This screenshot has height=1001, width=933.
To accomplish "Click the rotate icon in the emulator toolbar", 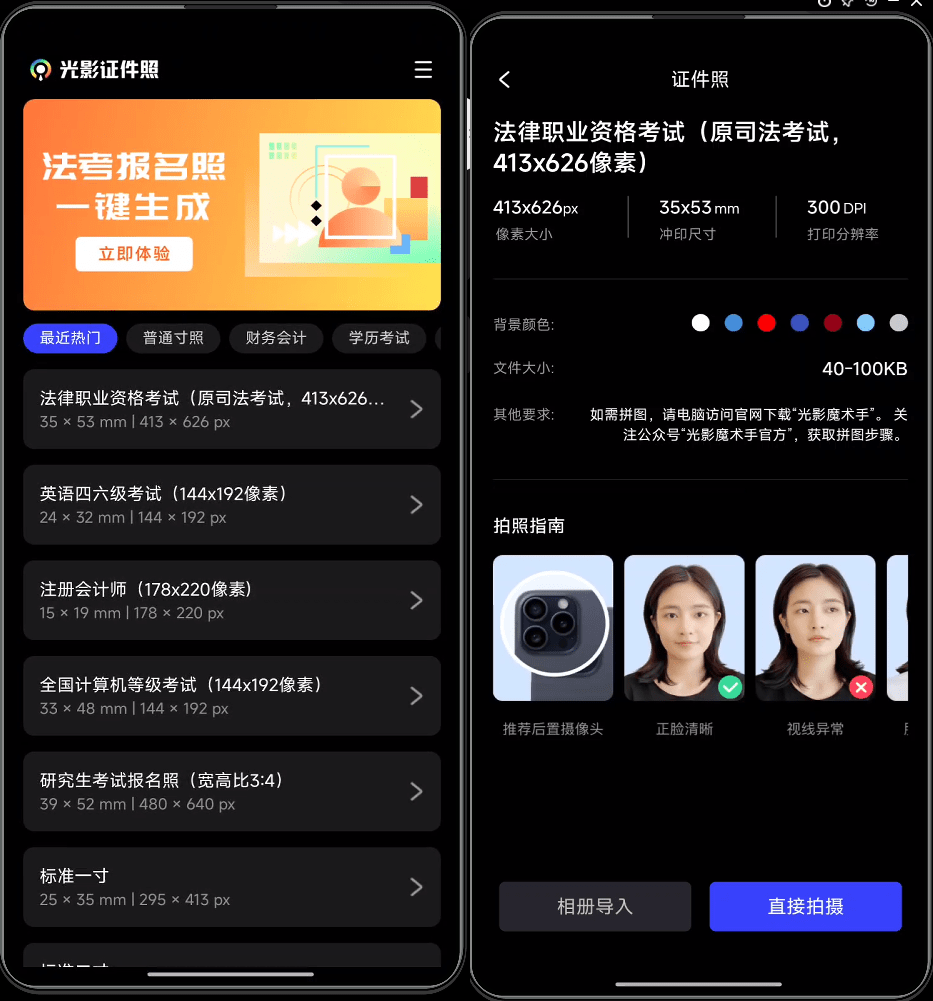I will [x=869, y=5].
